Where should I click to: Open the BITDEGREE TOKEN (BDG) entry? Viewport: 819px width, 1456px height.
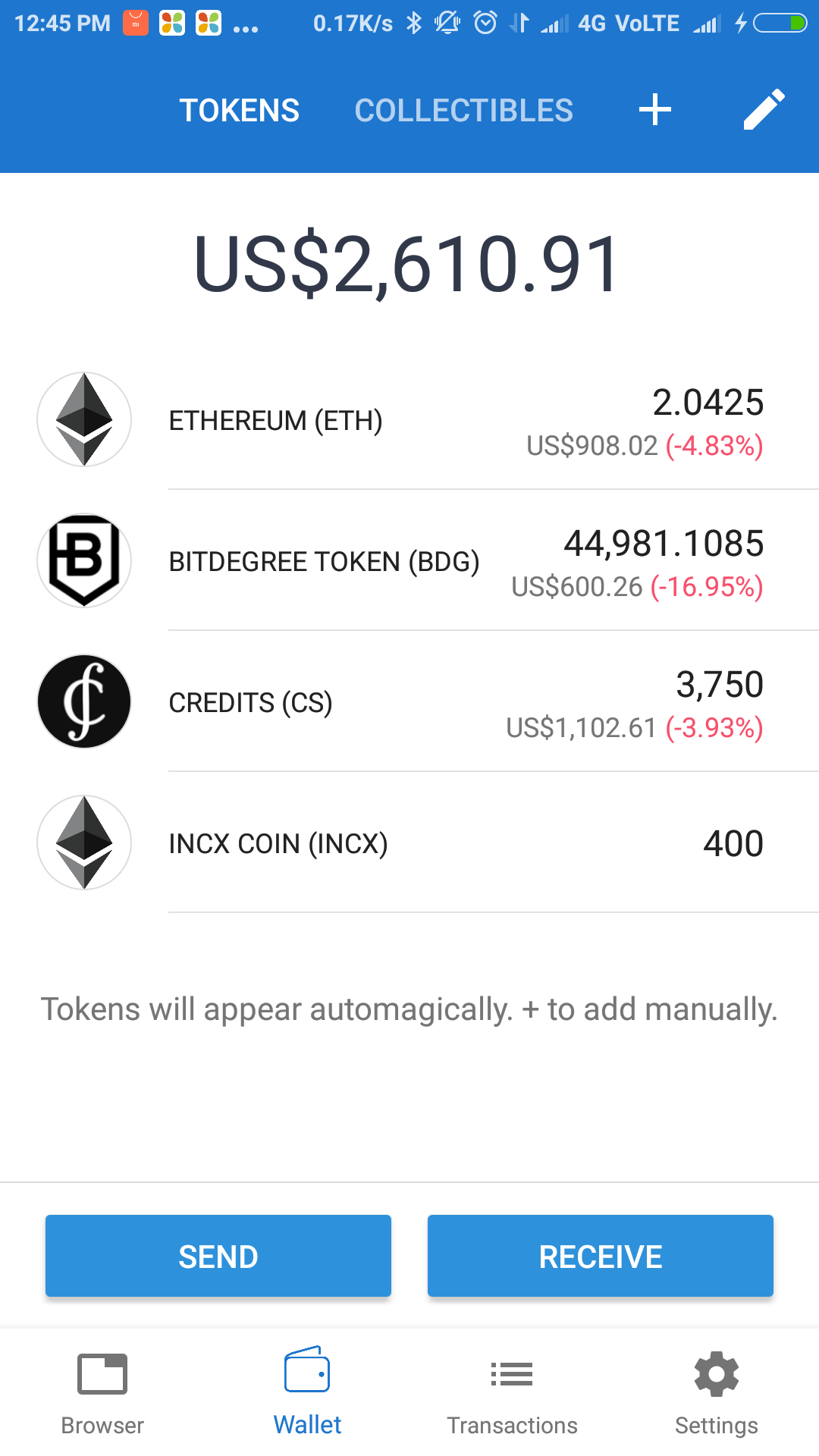click(x=409, y=560)
